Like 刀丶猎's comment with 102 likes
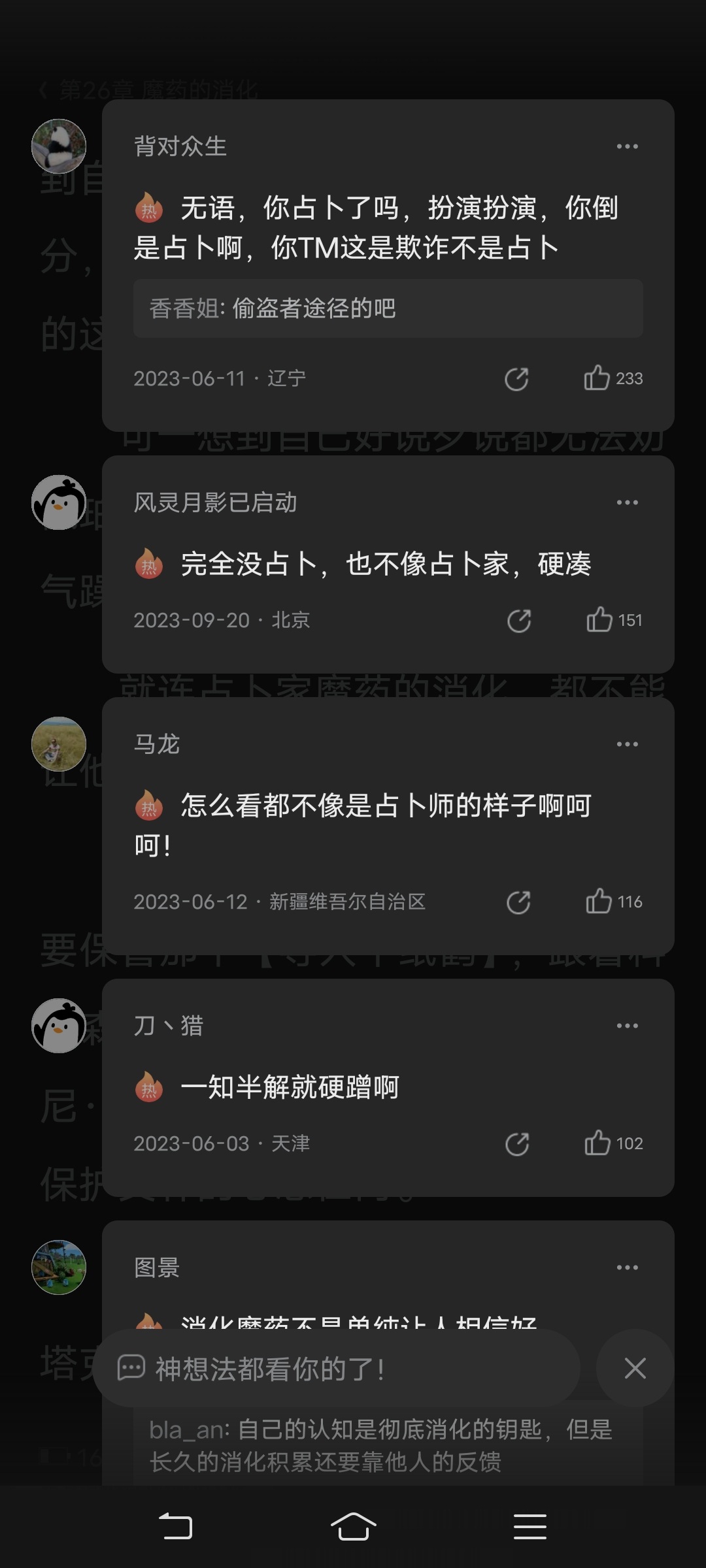Image resolution: width=706 pixels, height=1568 pixels. point(597,1143)
